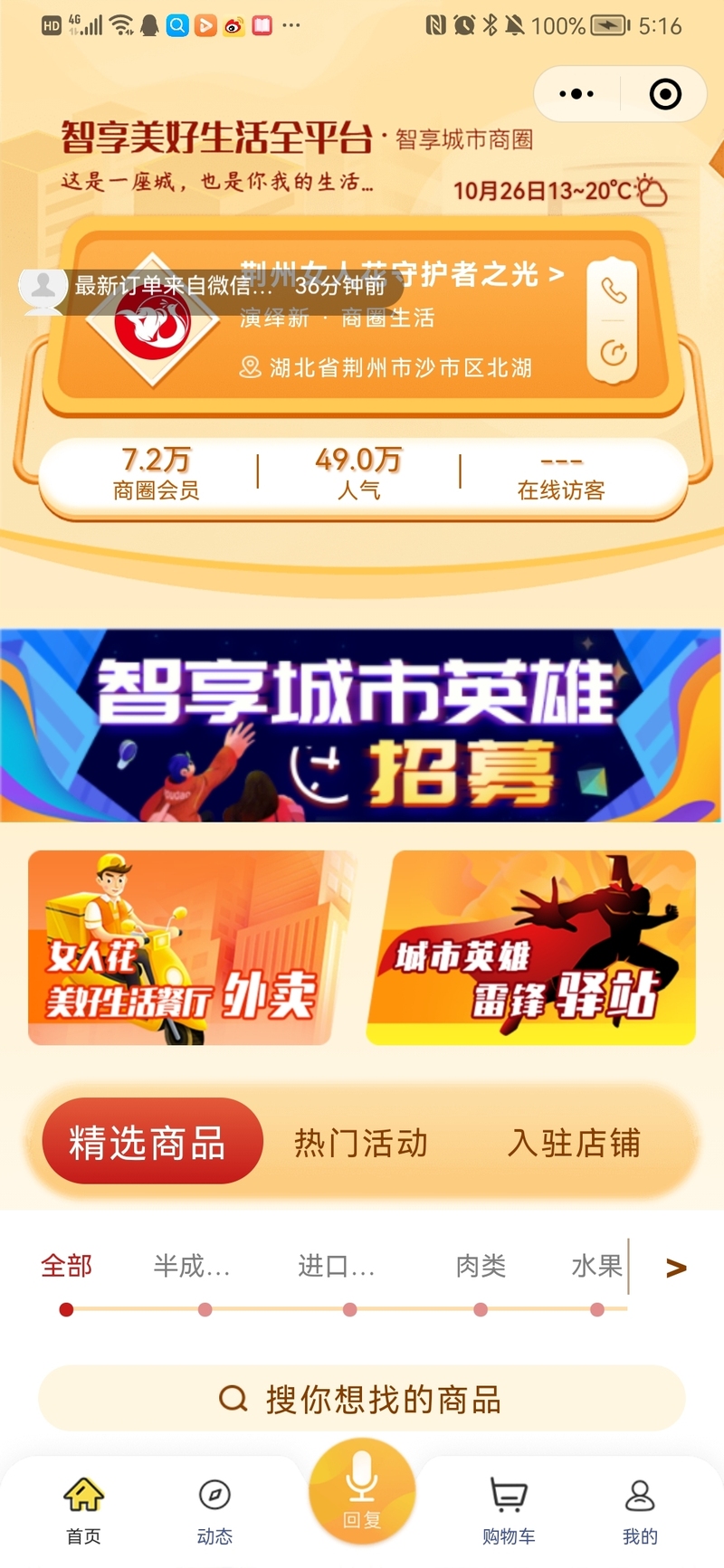The image size is (724, 1568).
Task: Switch to 入驻店铺 tab
Action: point(574,1143)
